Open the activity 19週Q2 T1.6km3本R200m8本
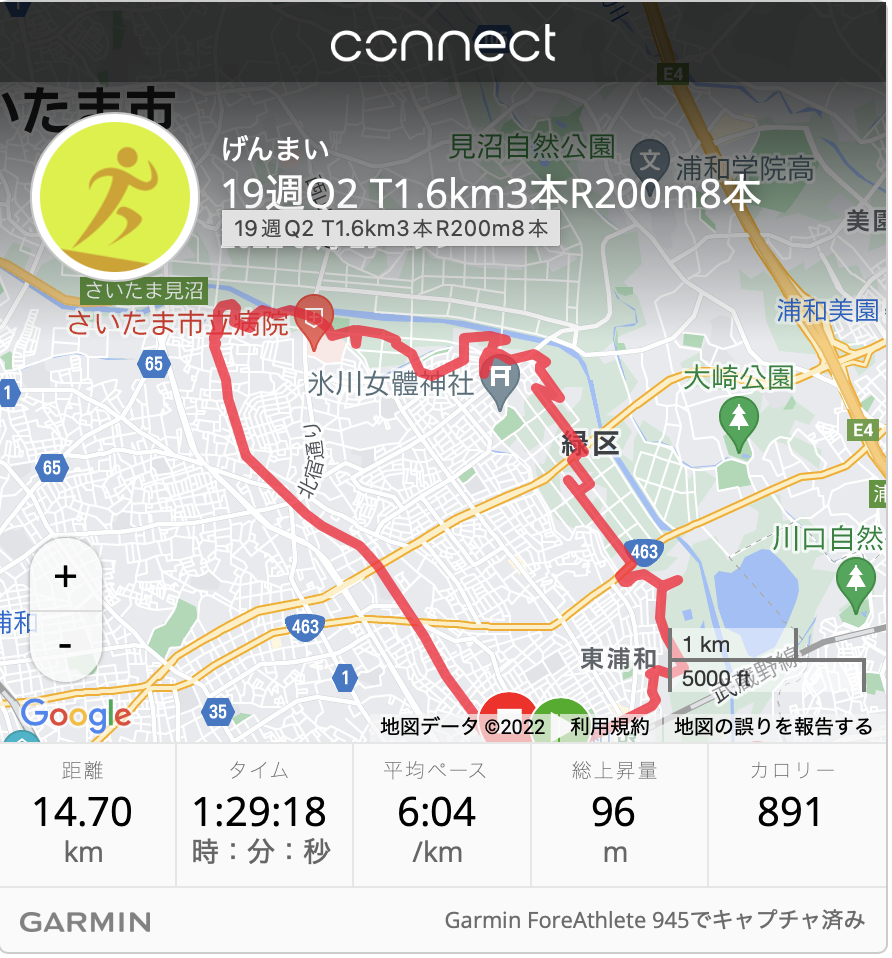 490,192
